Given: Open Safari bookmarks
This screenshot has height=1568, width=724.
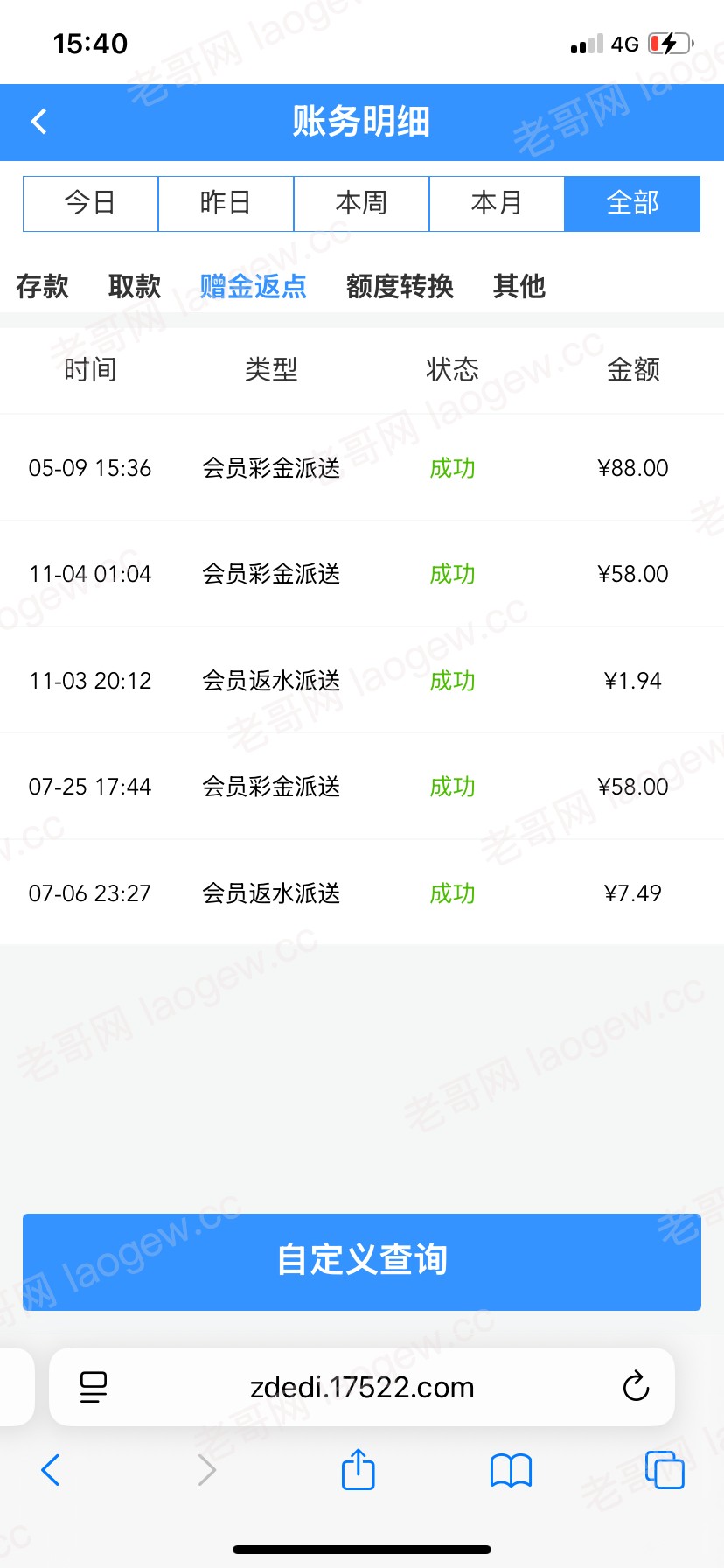Looking at the screenshot, I should pos(512,1470).
